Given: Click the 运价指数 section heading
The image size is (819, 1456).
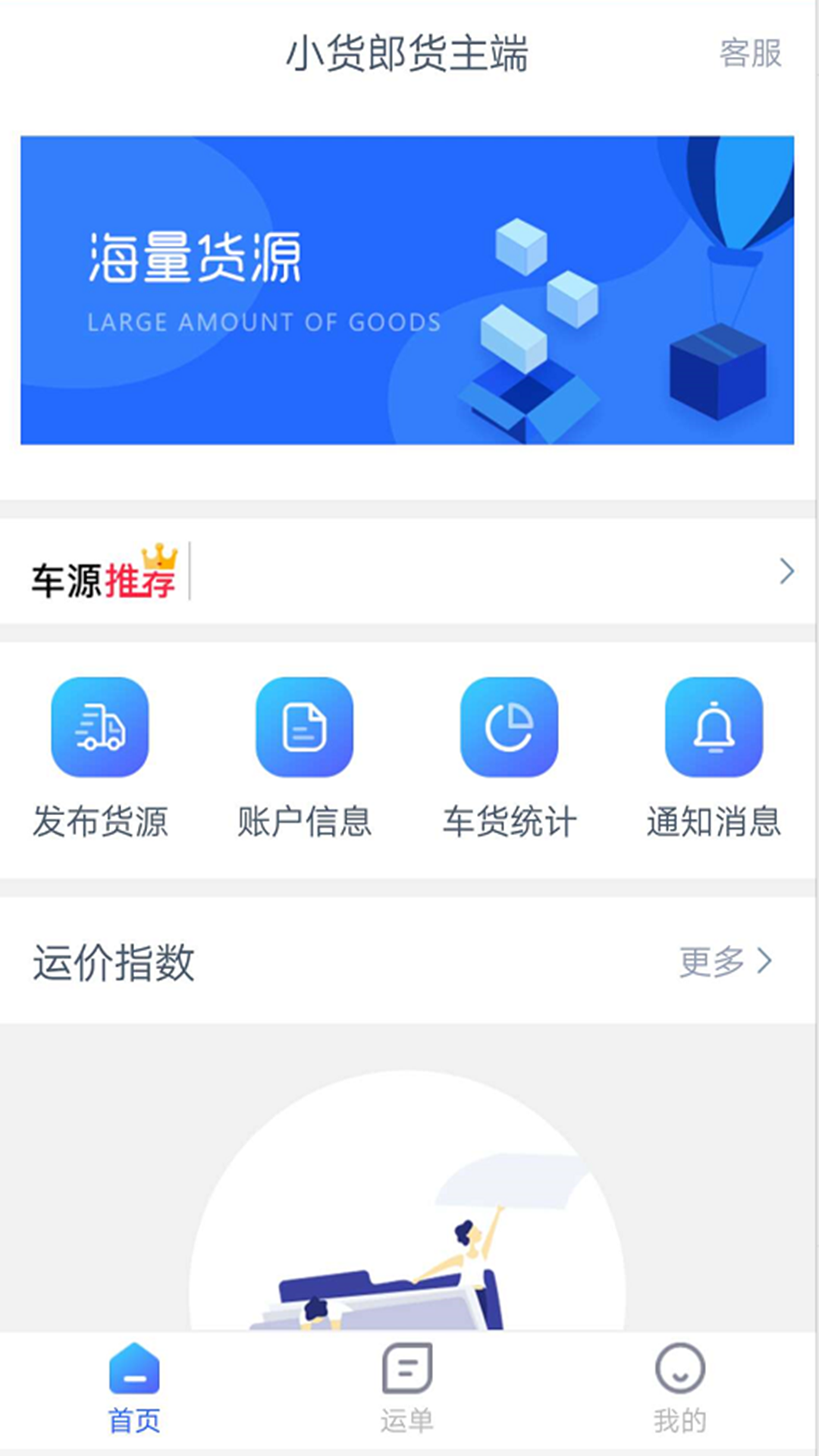Looking at the screenshot, I should [x=114, y=960].
